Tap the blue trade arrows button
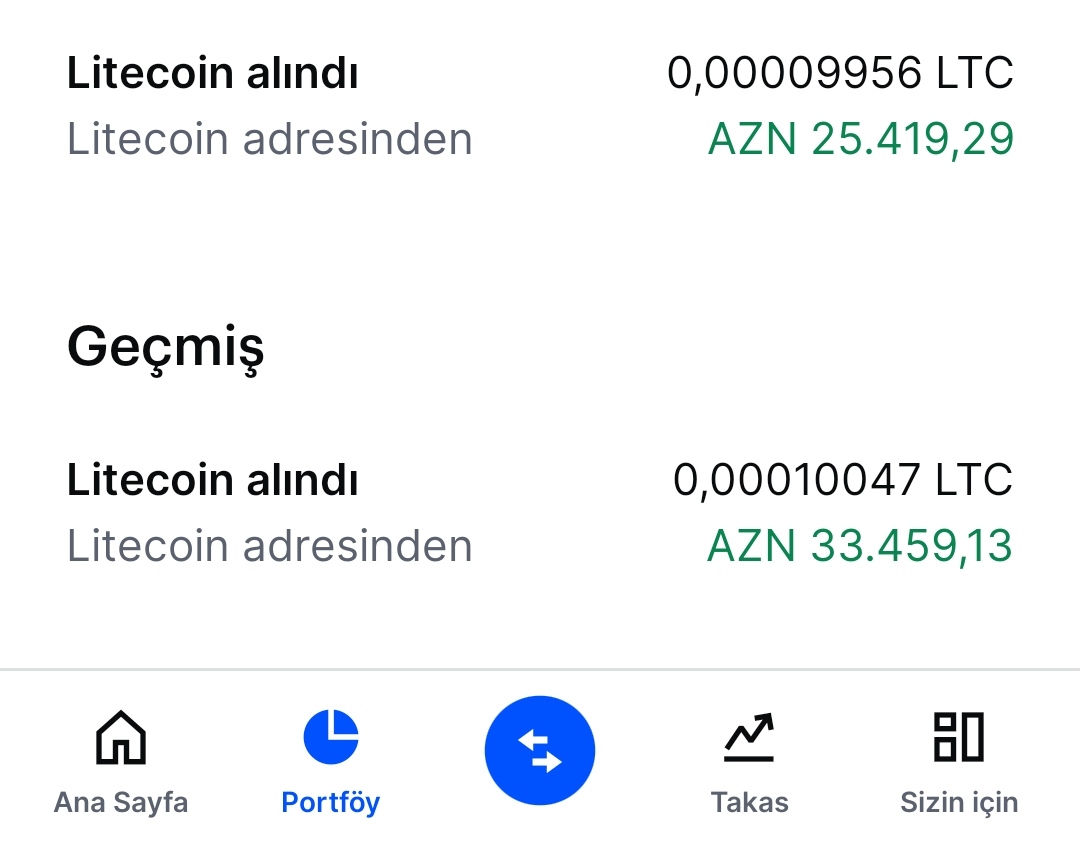Screen dimensions: 1080x848 [540, 750]
